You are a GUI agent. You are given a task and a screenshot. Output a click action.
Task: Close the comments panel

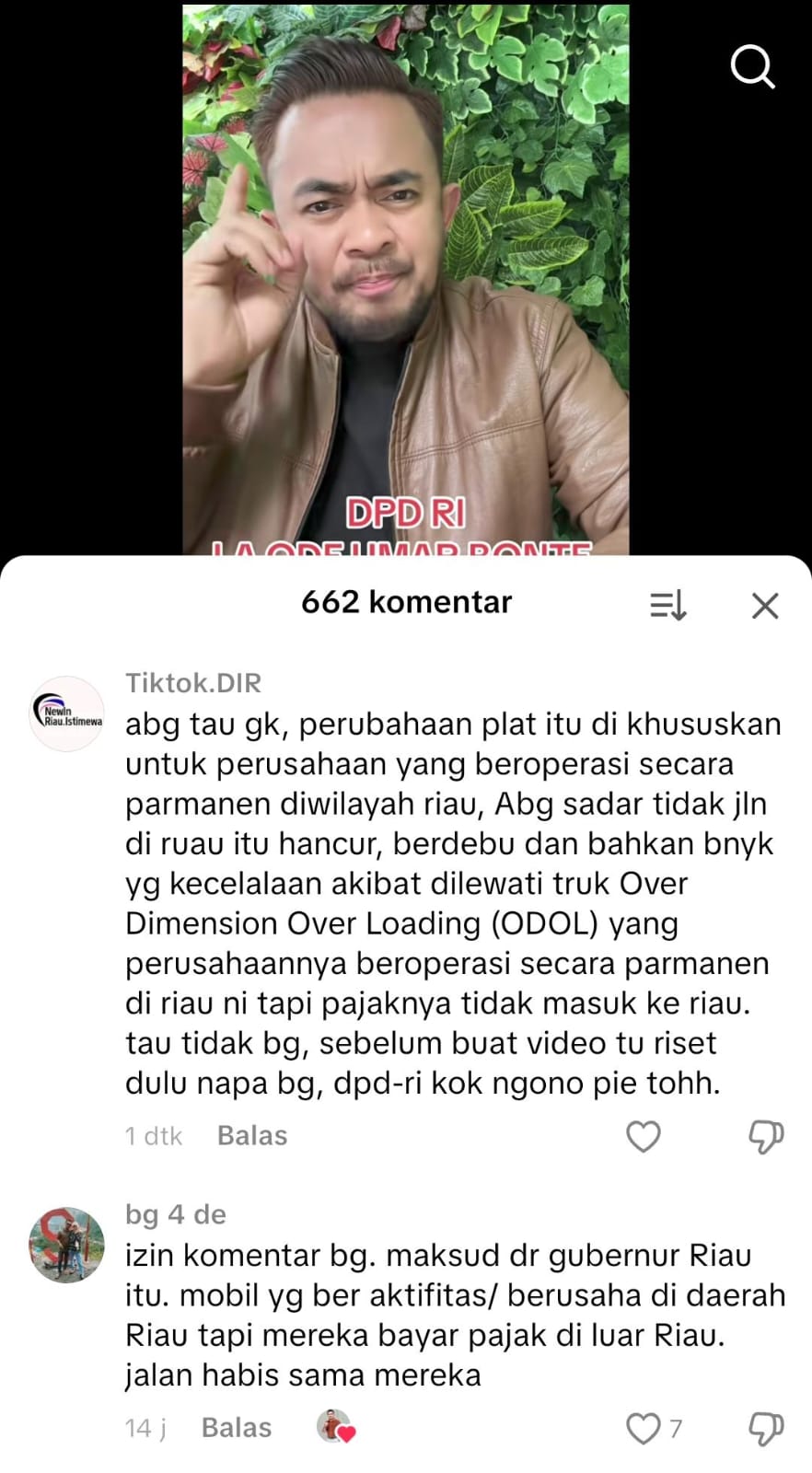(764, 606)
